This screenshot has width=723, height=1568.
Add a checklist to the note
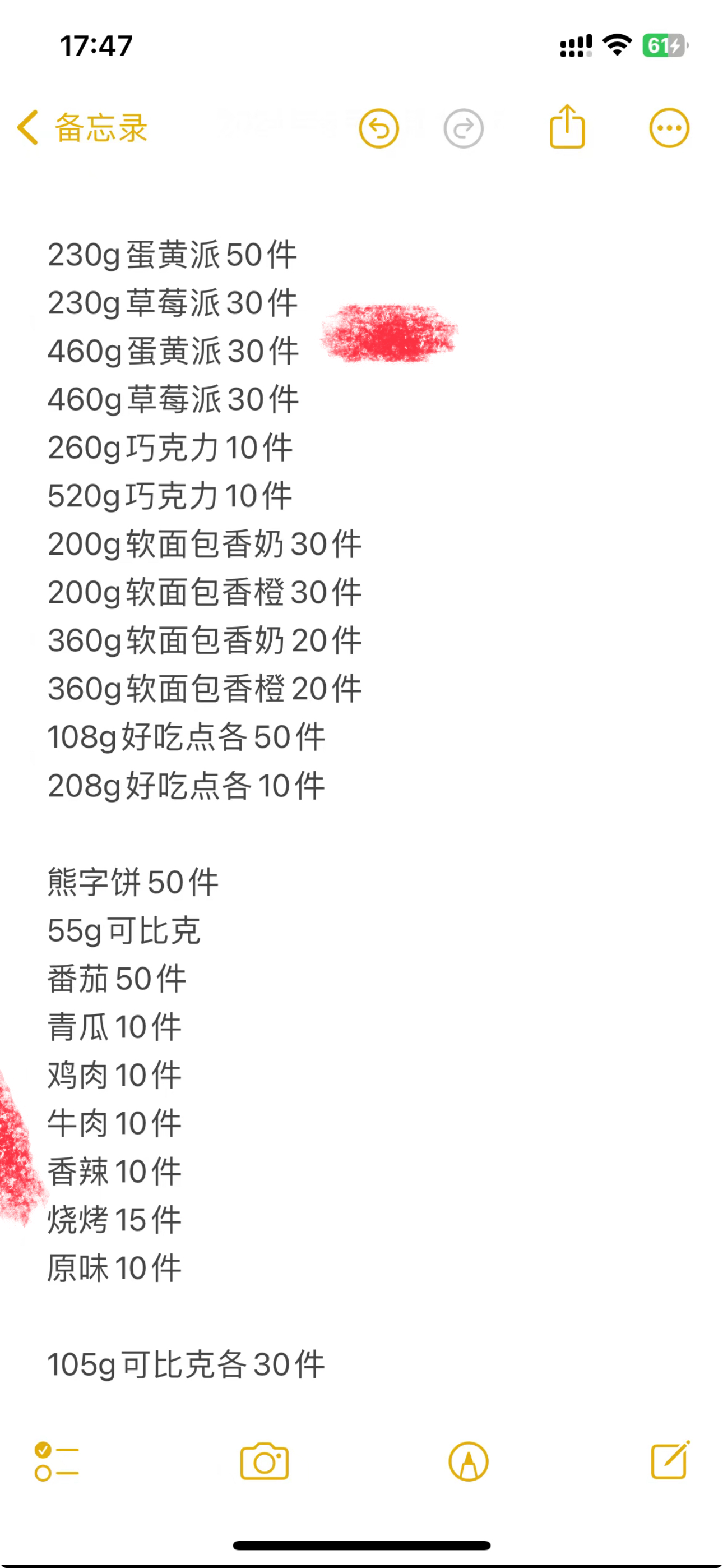click(56, 1461)
